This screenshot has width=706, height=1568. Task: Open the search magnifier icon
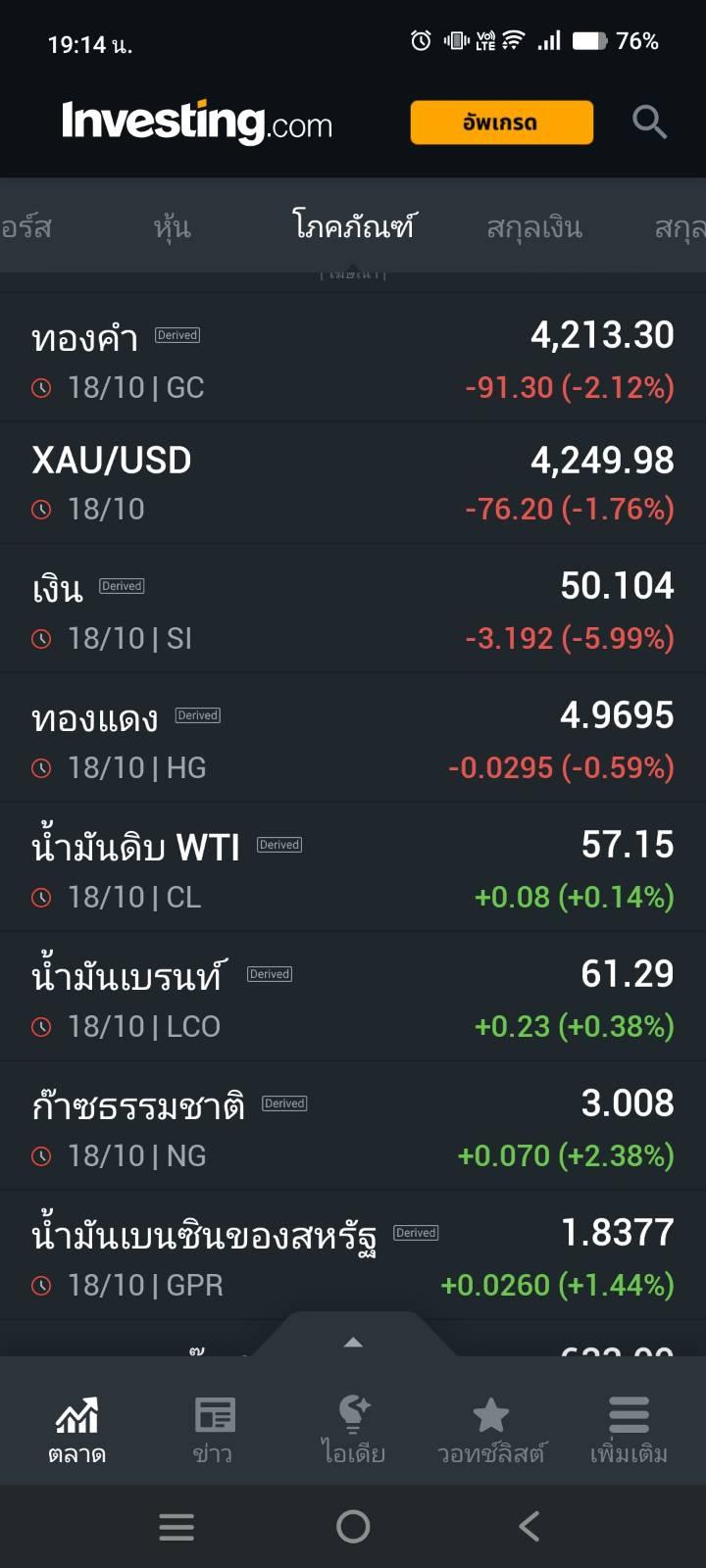pos(649,122)
